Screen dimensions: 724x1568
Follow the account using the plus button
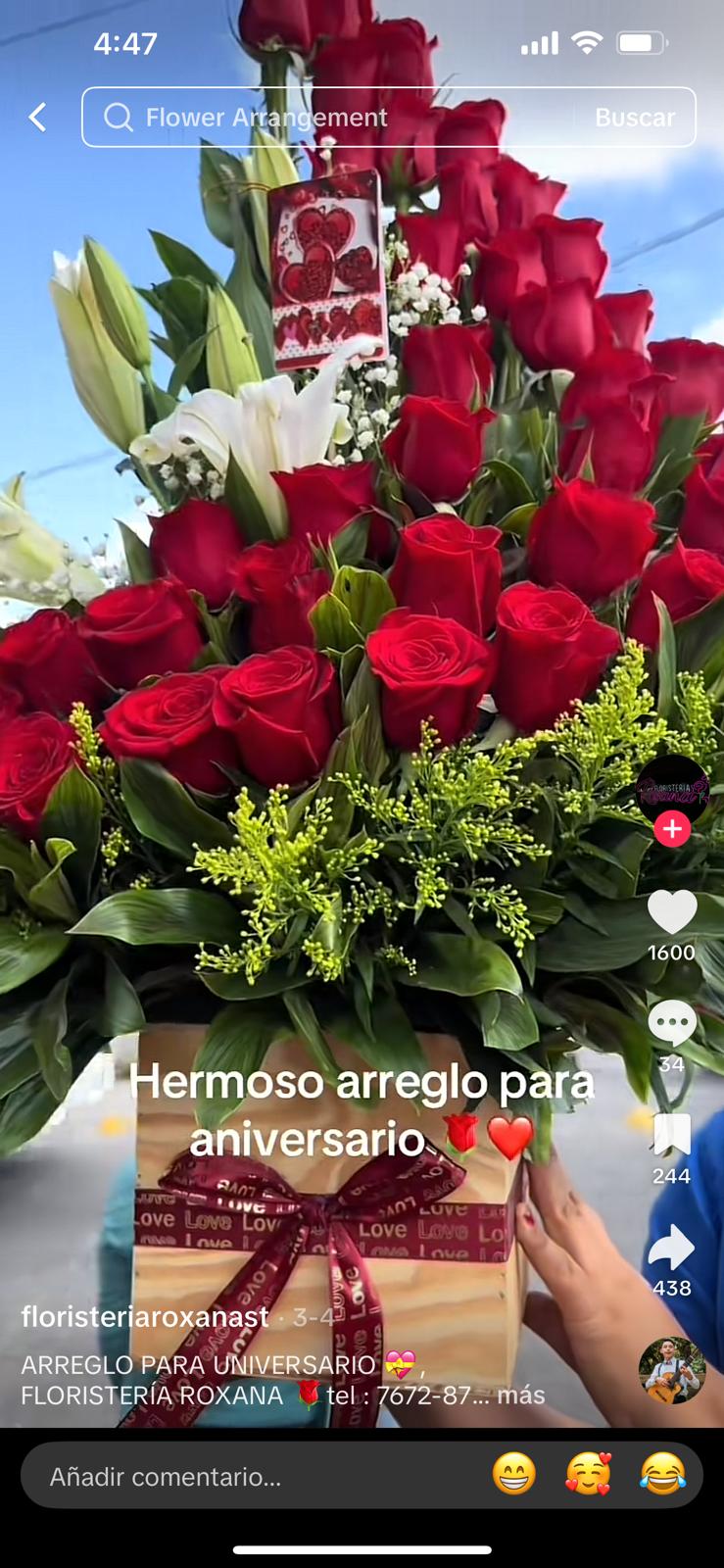[671, 829]
